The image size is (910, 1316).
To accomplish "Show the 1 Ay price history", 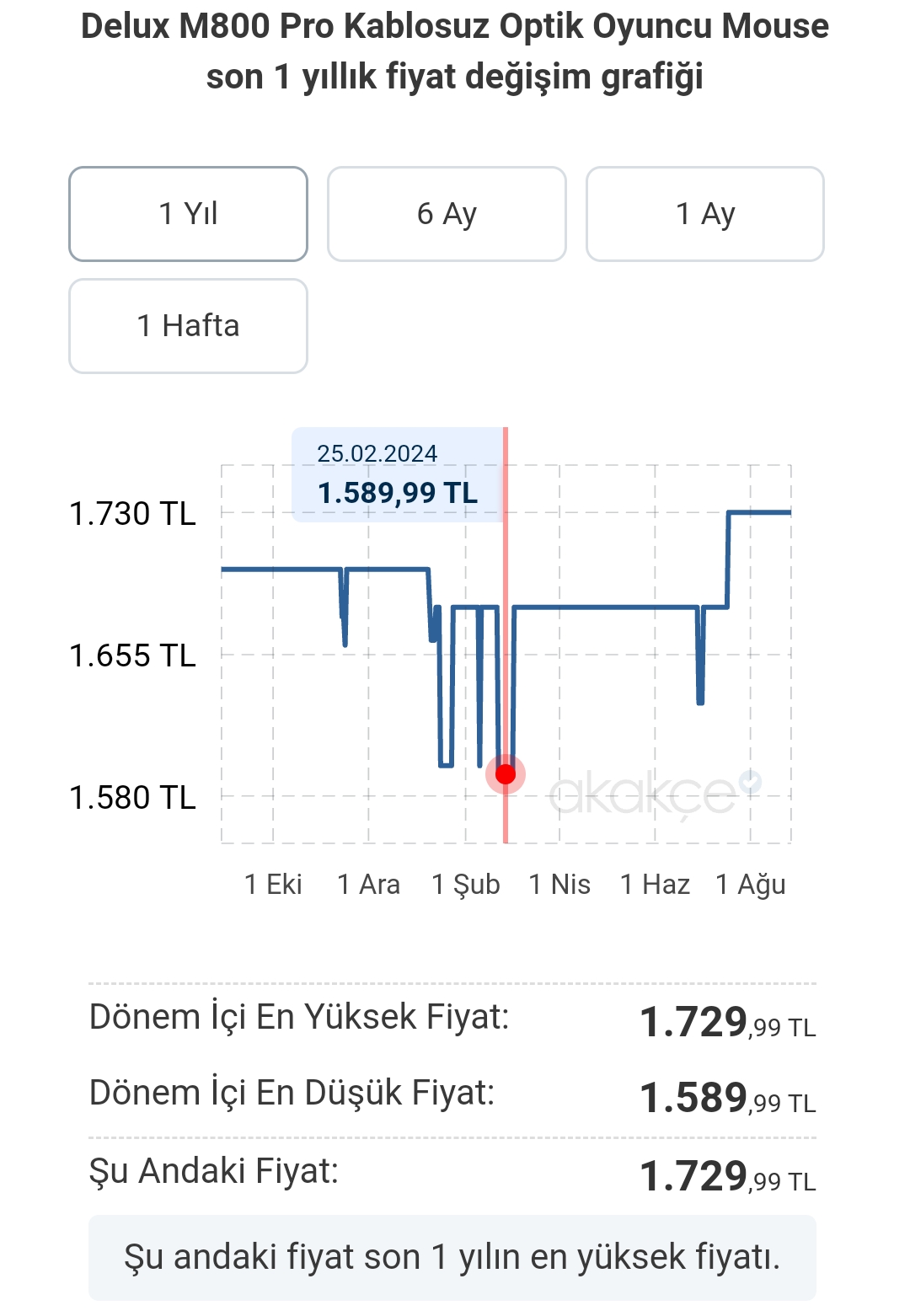I will pos(705,214).
